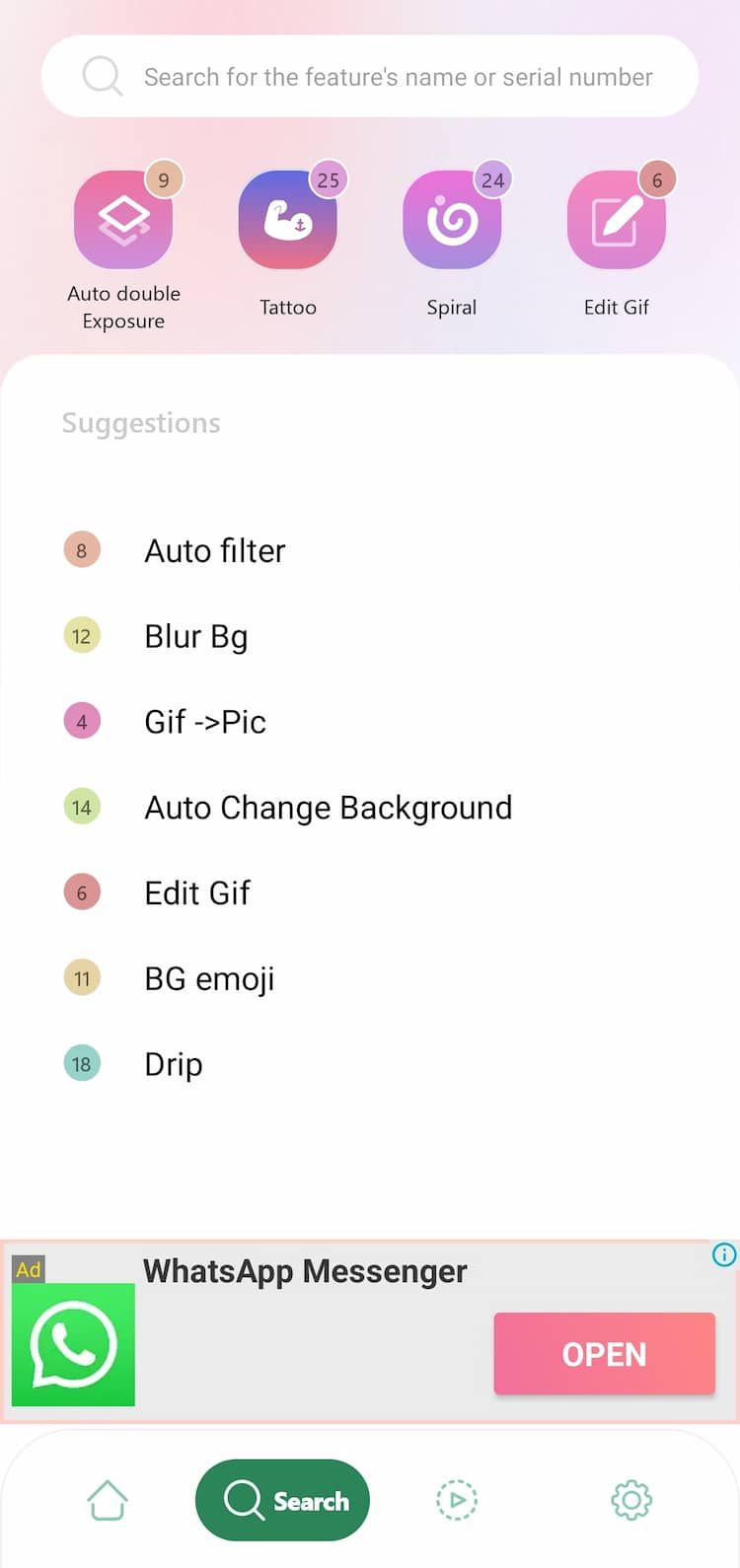Select Auto Change Background suggestion

(x=370, y=808)
